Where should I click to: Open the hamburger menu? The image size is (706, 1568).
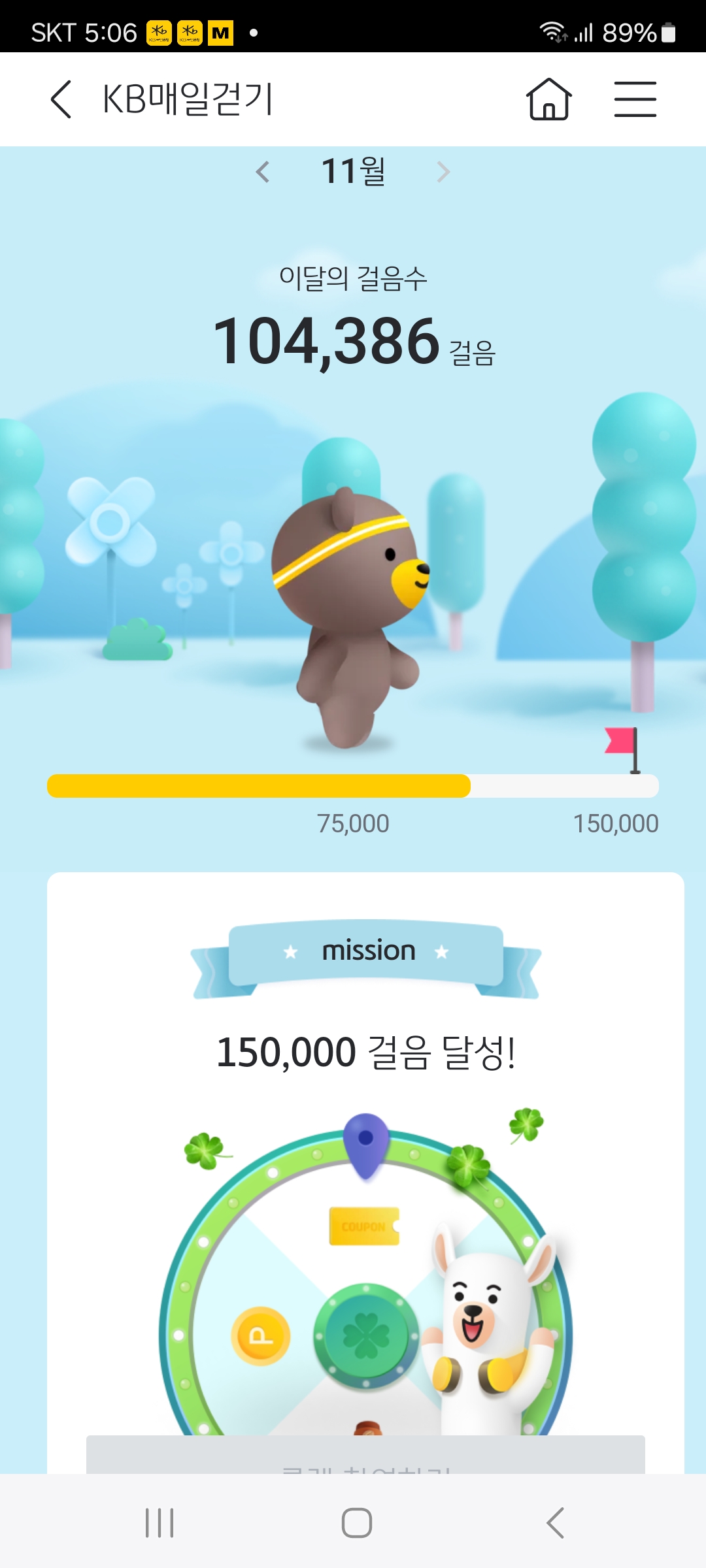coord(635,99)
